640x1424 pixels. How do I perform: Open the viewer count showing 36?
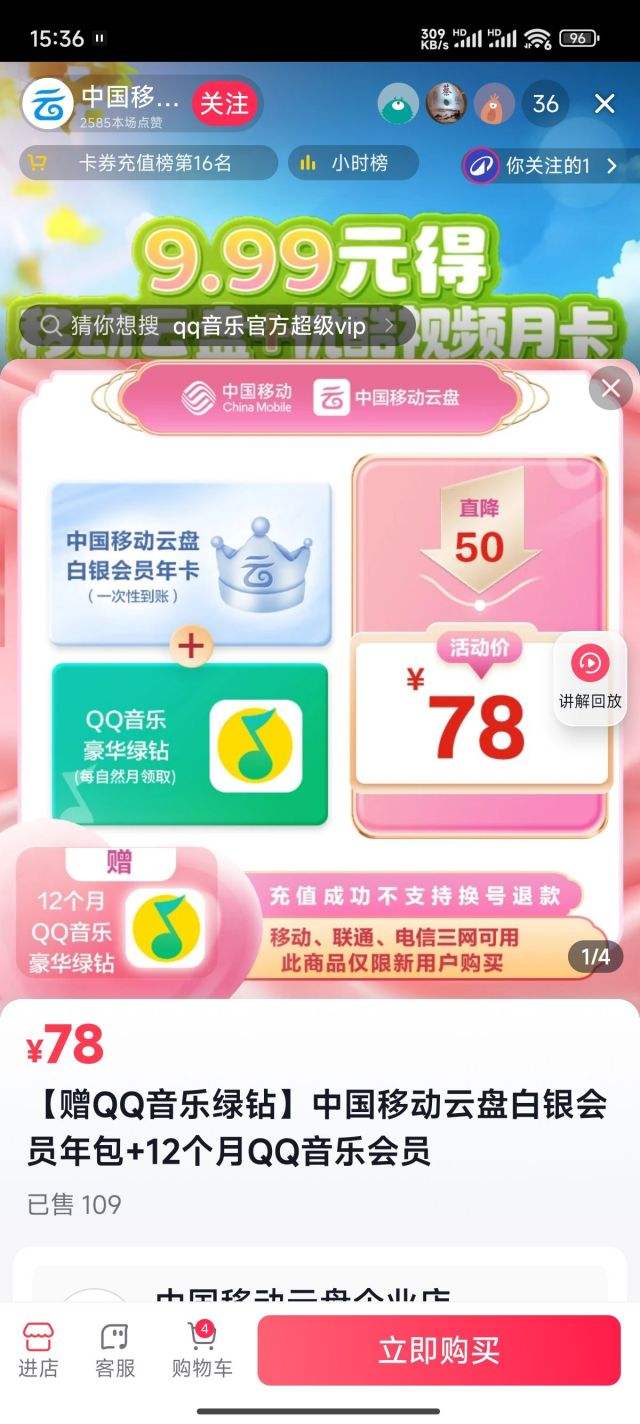point(545,104)
